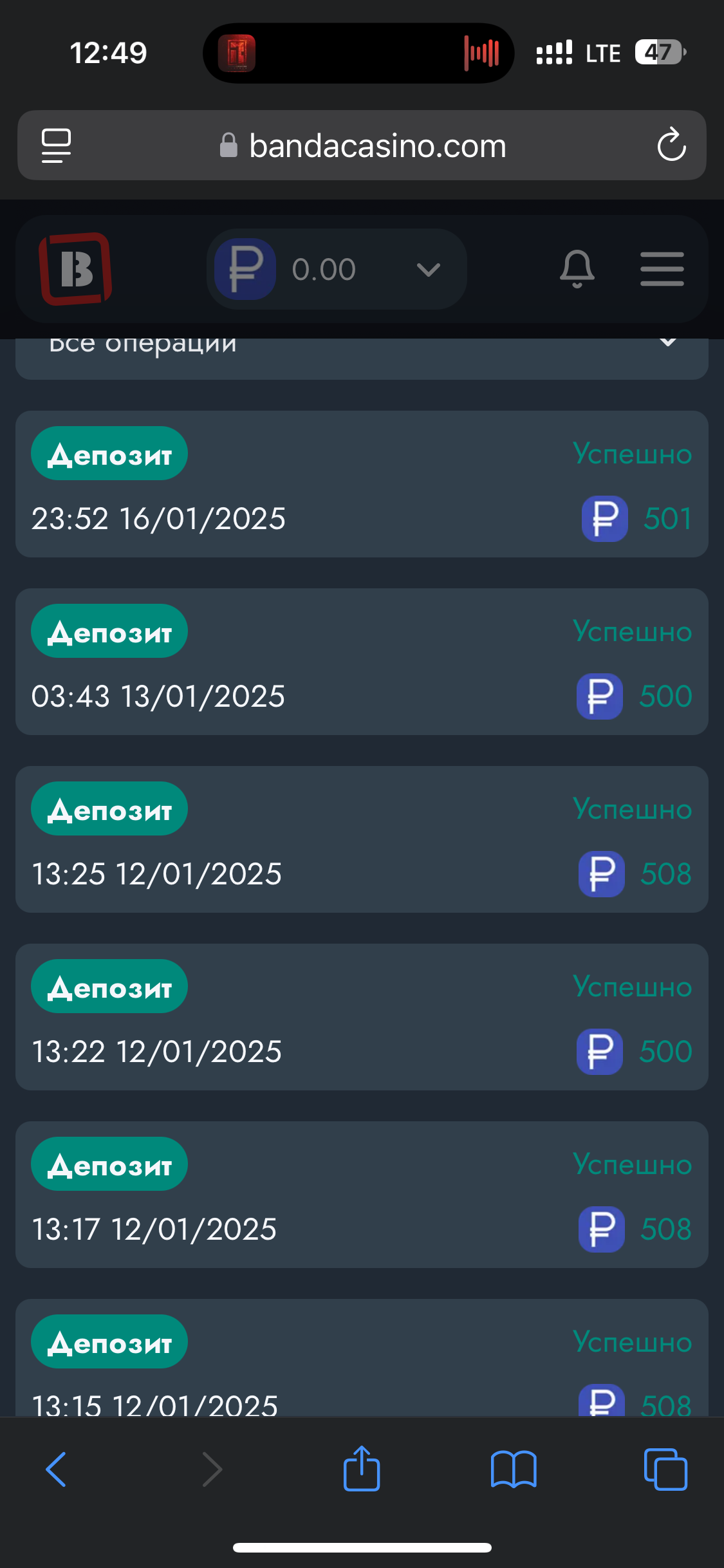Reload the page in Safari
This screenshot has width=724, height=1568.
pyautogui.click(x=671, y=145)
